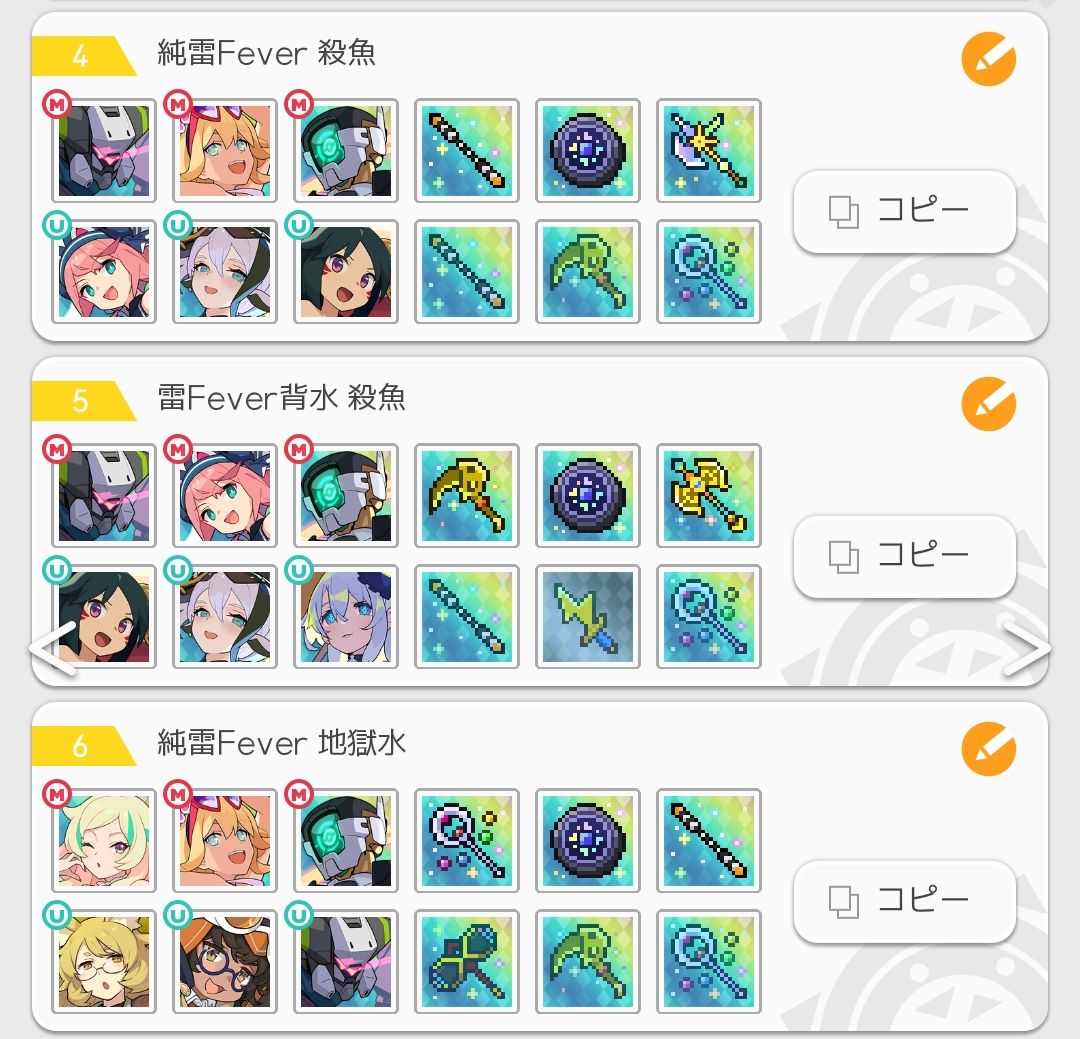
Task: Edit party 6 純雷Fever 地獄水
Action: [988, 750]
